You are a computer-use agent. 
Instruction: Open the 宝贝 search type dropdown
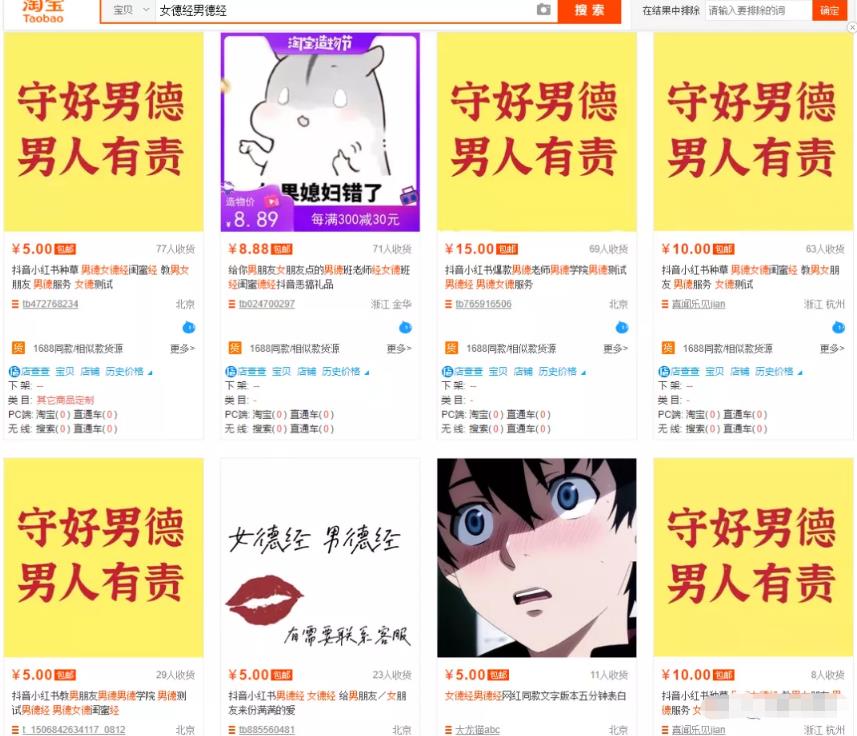(131, 10)
